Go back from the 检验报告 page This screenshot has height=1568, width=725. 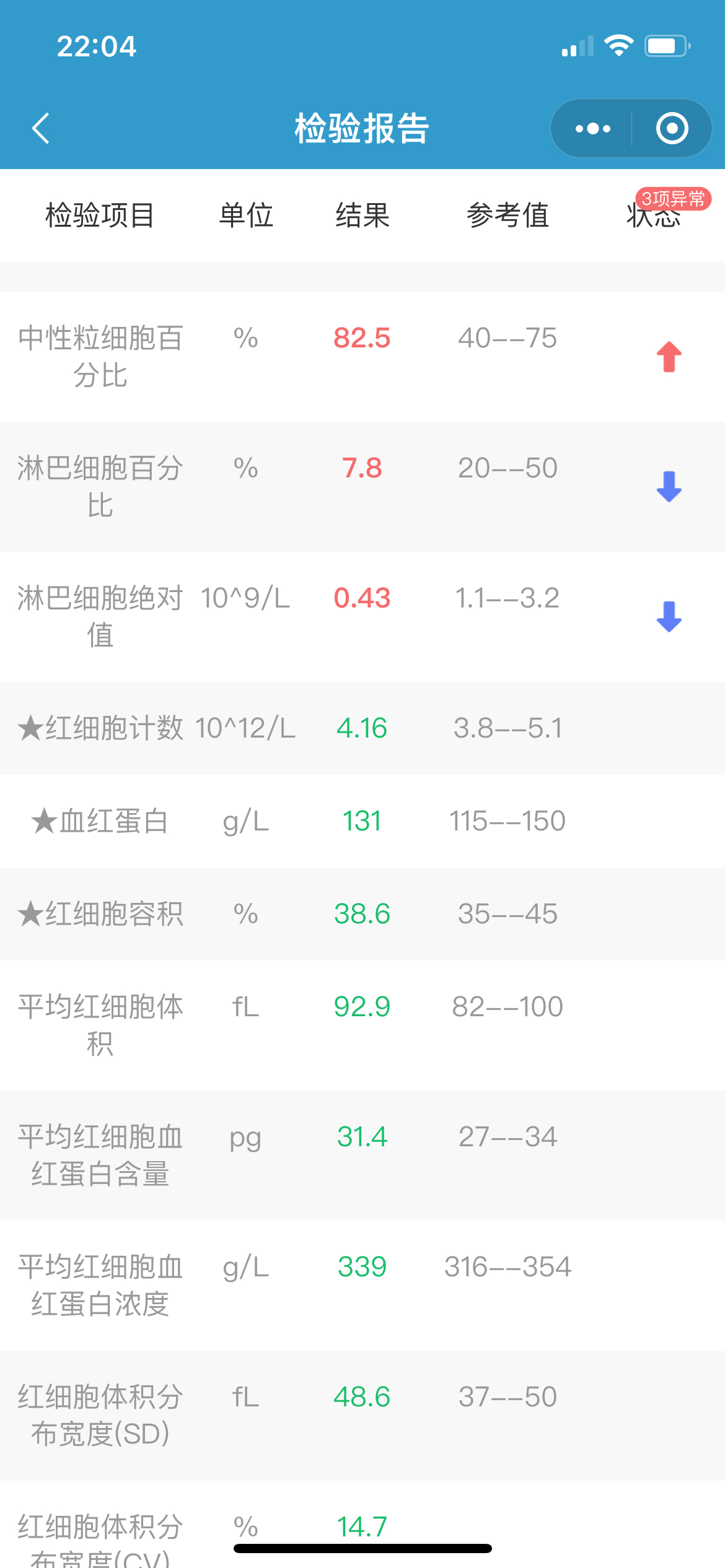click(41, 128)
